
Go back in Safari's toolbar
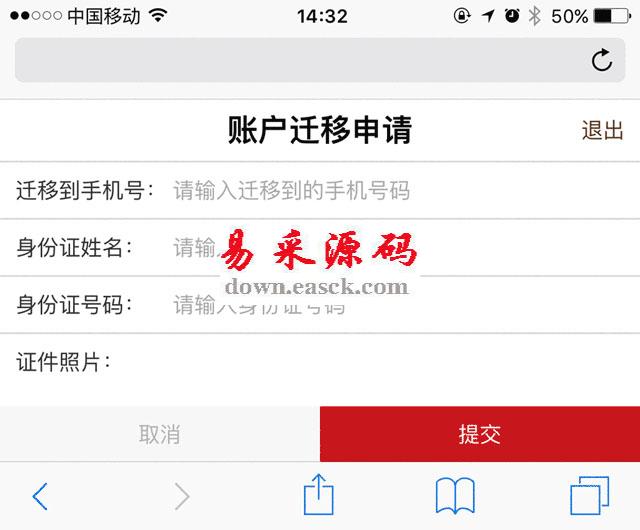(x=40, y=495)
